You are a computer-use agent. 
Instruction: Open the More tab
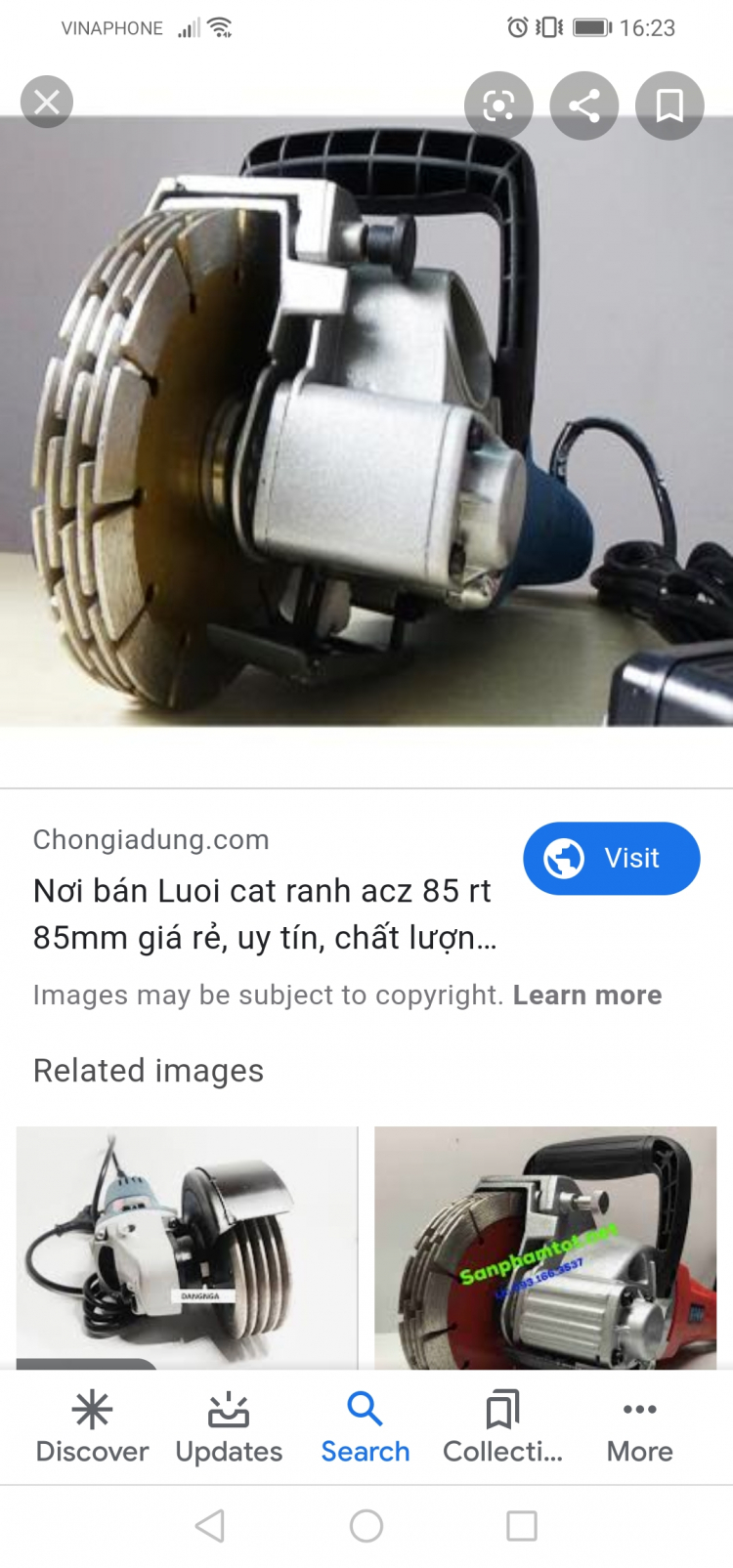(x=639, y=1427)
